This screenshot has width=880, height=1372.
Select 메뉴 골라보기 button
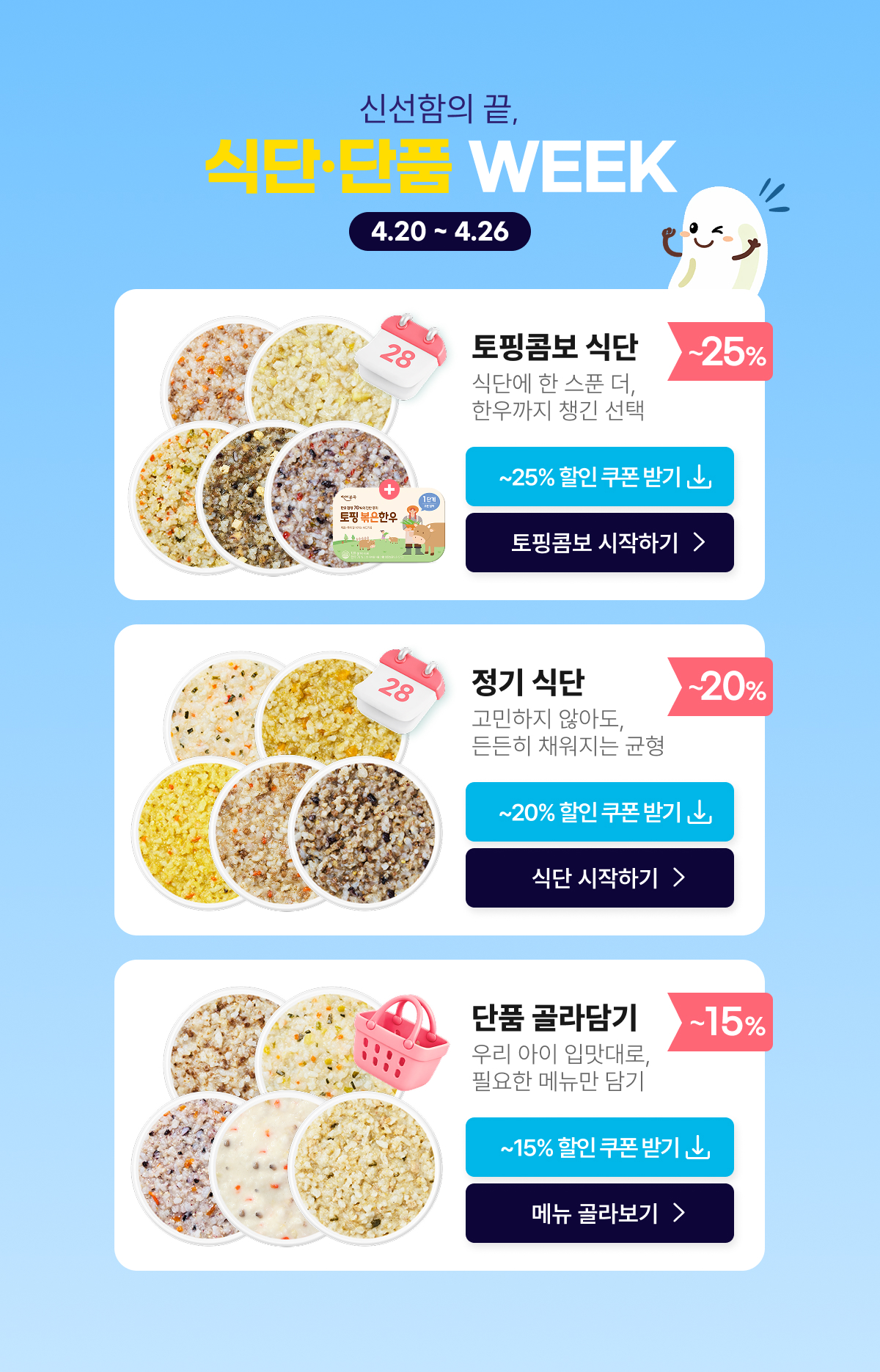coord(599,1213)
